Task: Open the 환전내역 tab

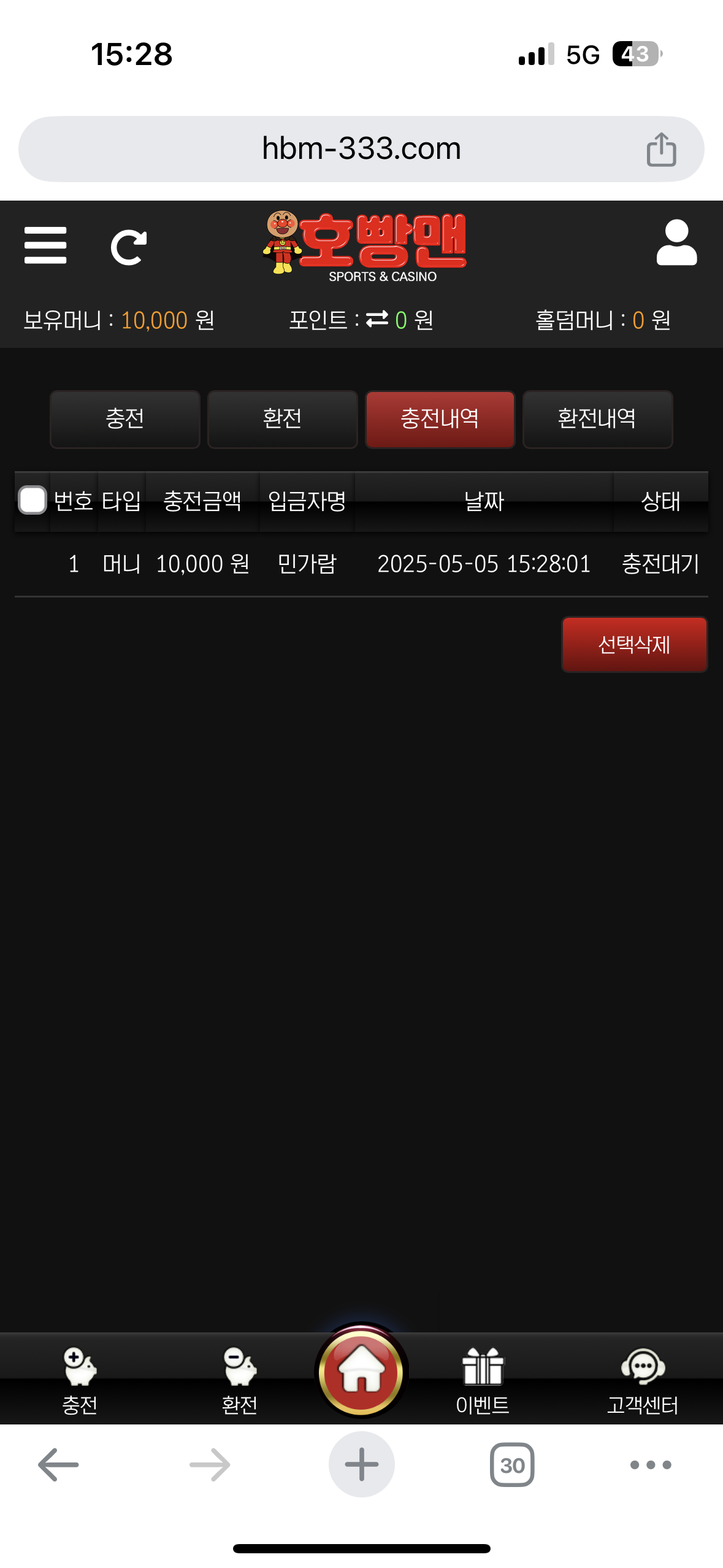Action: (x=597, y=419)
